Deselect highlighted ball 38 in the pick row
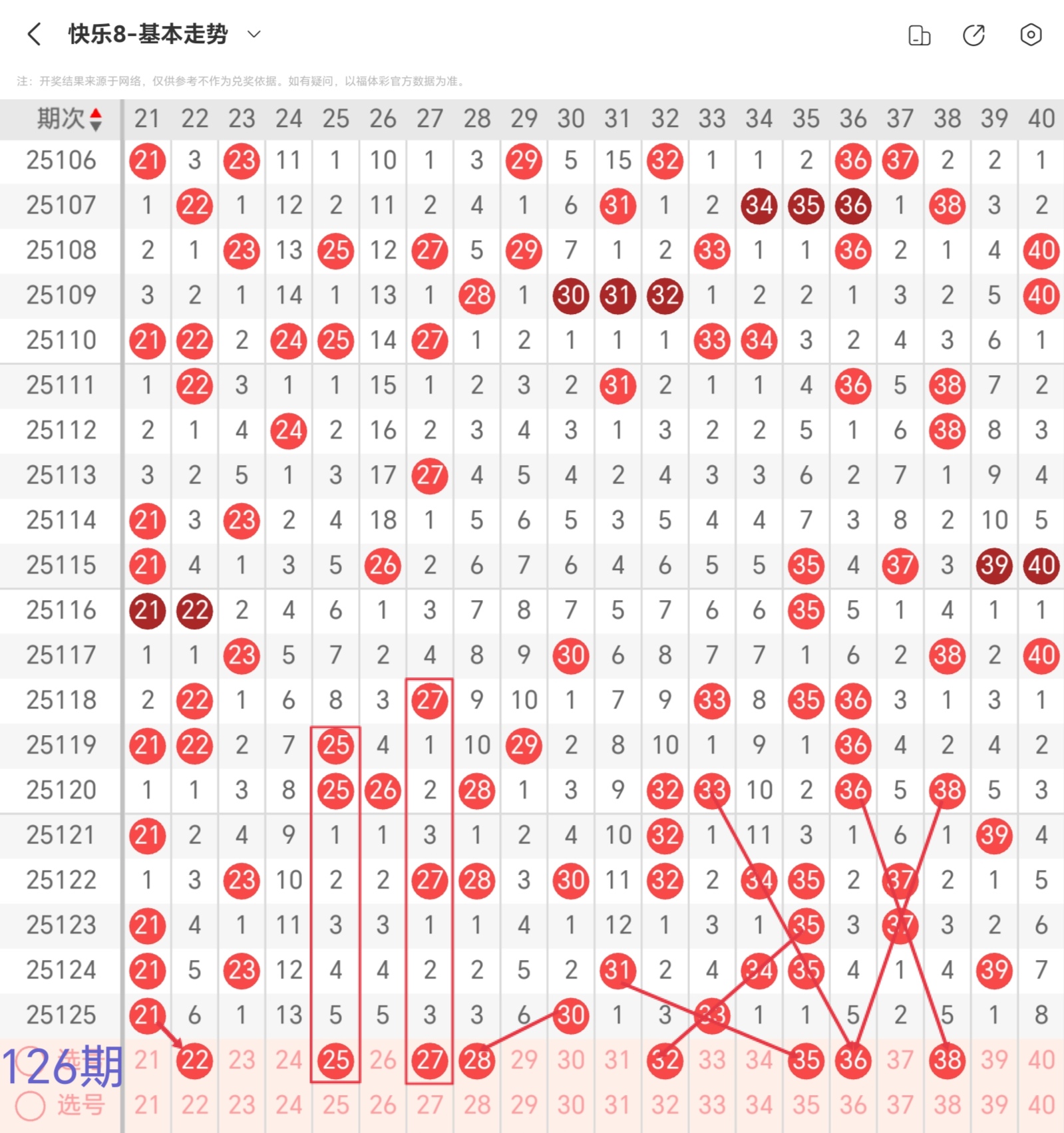This screenshot has width=1064, height=1133. (x=947, y=1060)
